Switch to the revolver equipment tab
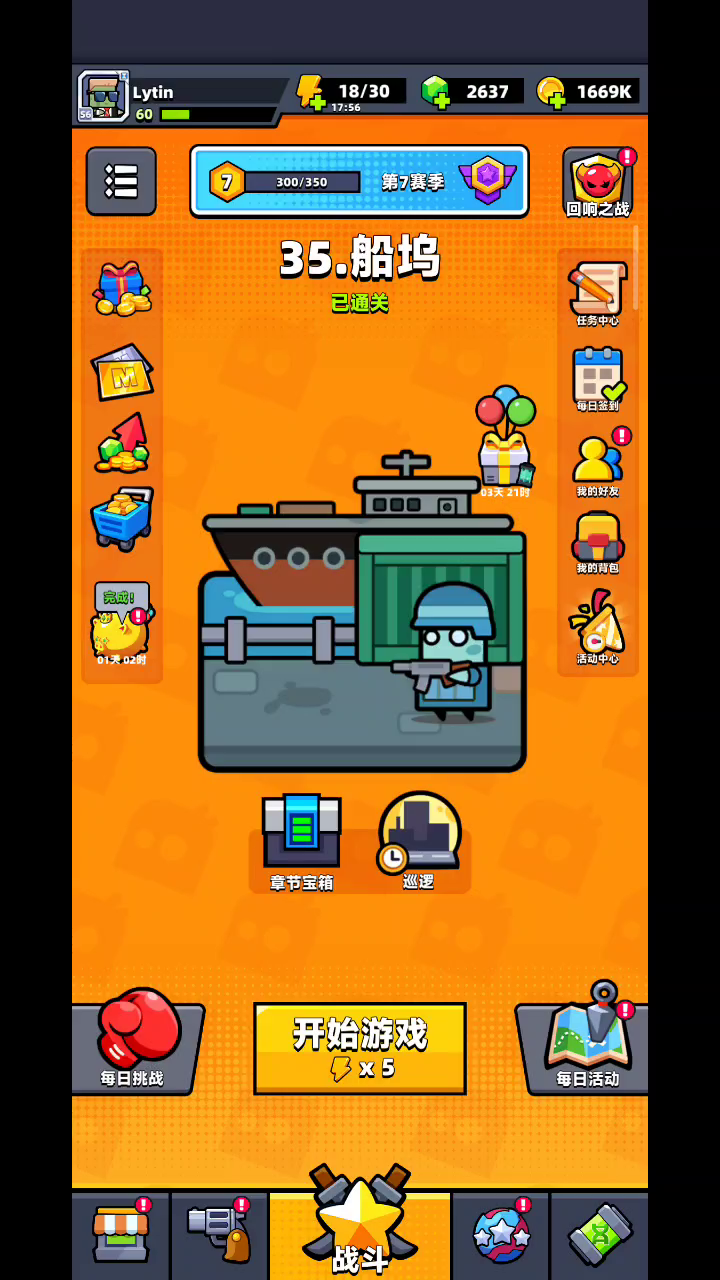This screenshot has height=1280, width=720. point(219,1234)
